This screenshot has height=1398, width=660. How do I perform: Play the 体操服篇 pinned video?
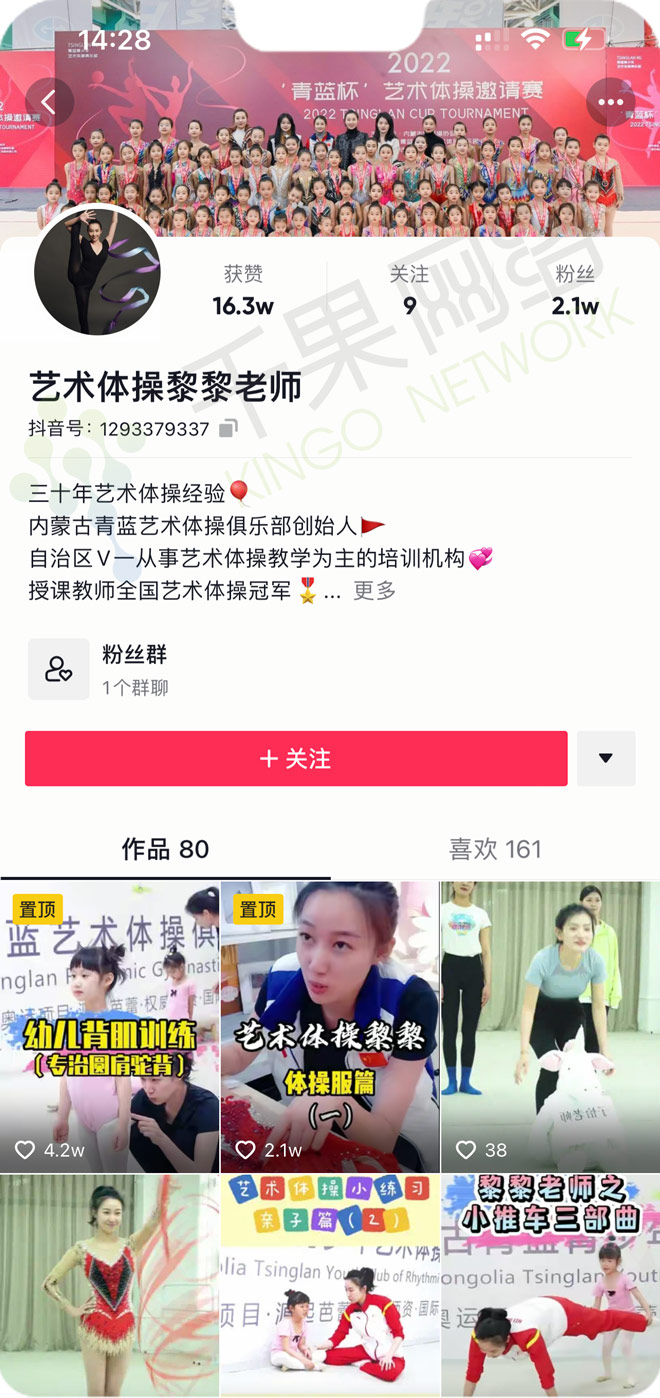pos(329,1027)
